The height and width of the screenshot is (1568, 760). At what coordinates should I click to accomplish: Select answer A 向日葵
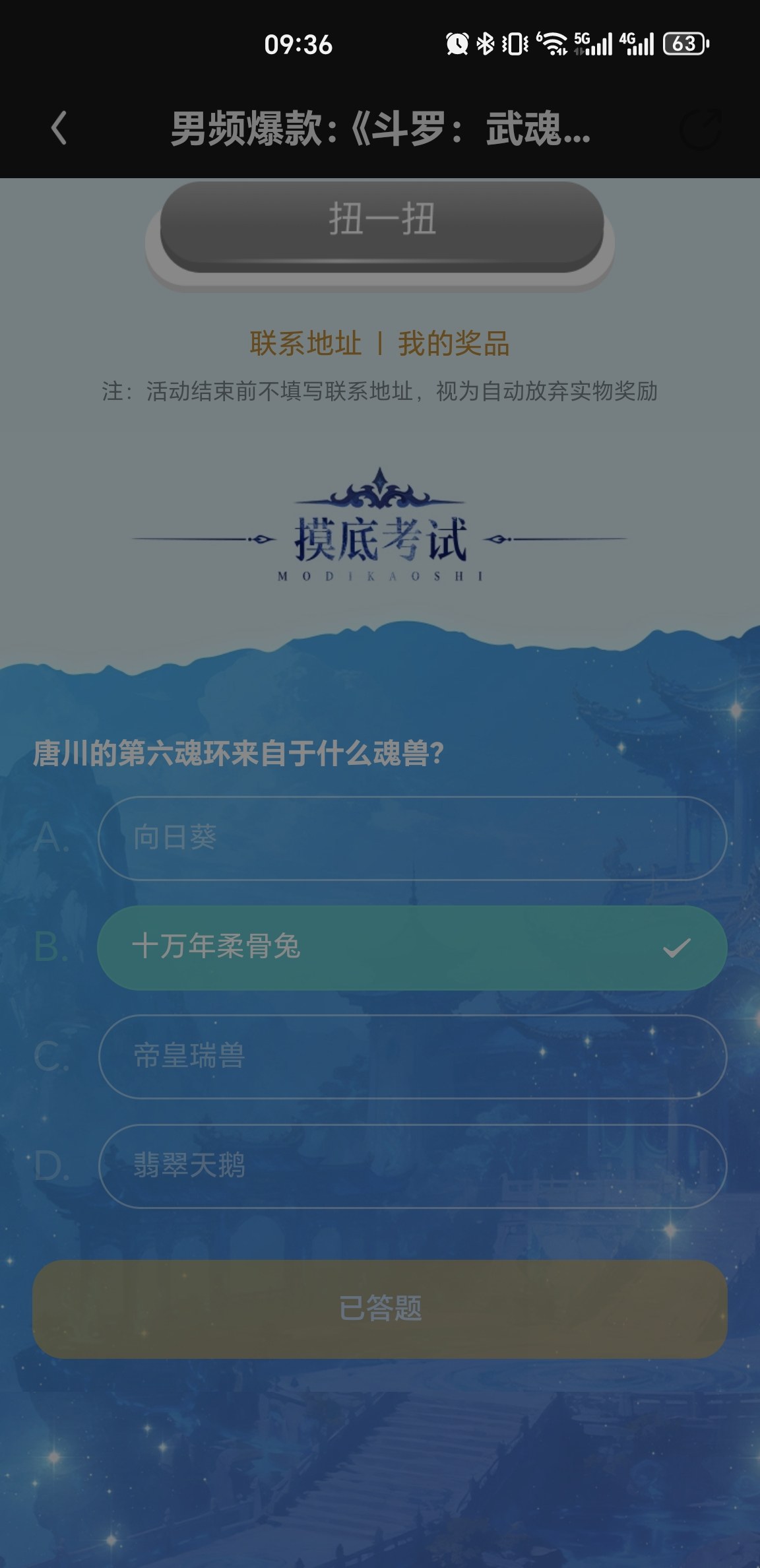412,838
